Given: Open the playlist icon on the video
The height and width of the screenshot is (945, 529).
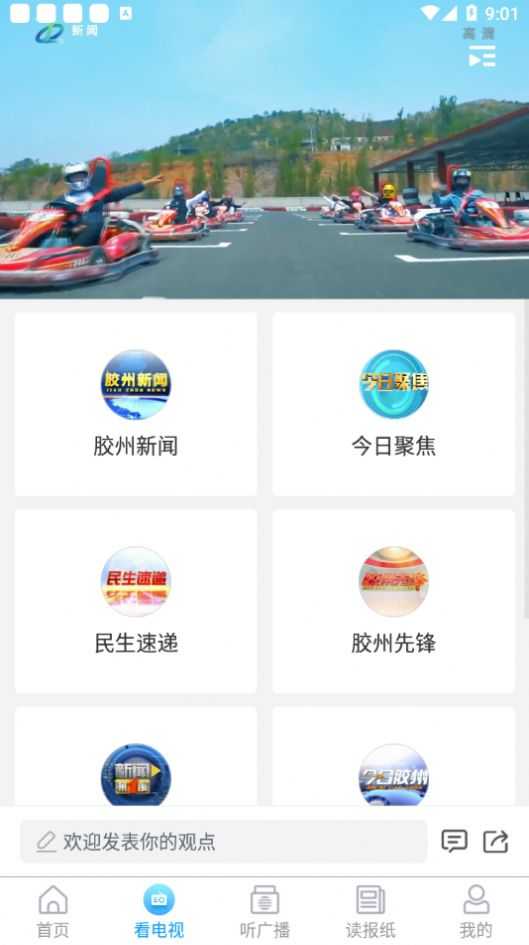Looking at the screenshot, I should click(482, 56).
